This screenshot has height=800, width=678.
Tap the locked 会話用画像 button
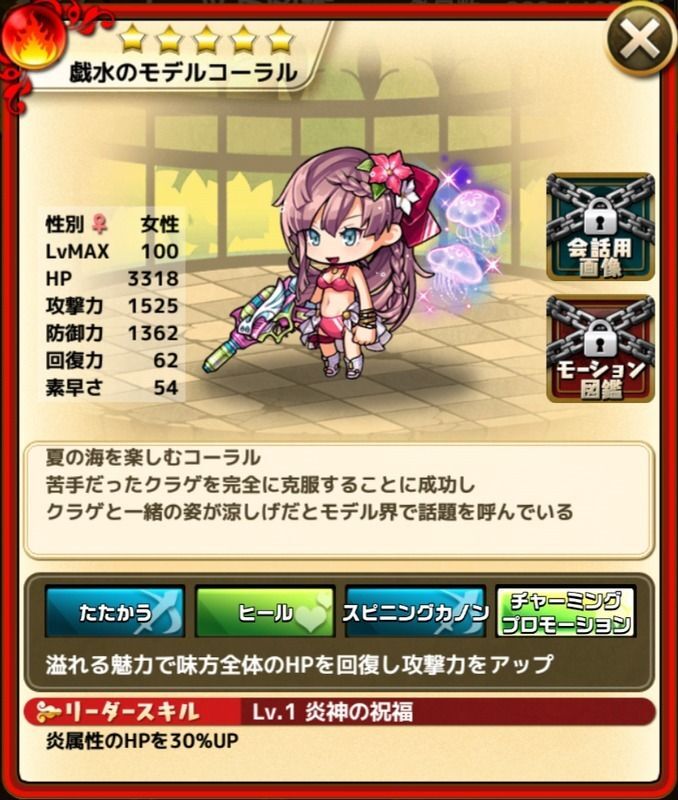coord(600,227)
